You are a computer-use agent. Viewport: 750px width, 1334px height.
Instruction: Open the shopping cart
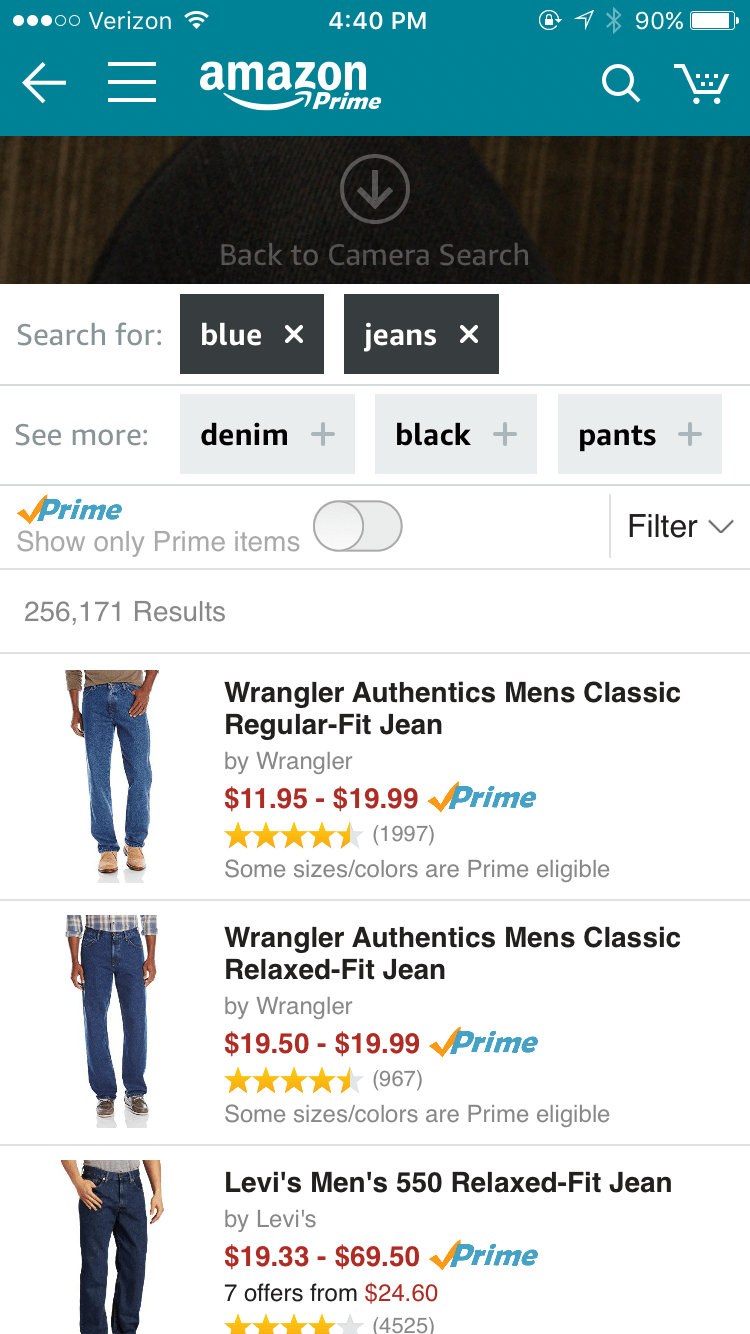[701, 83]
